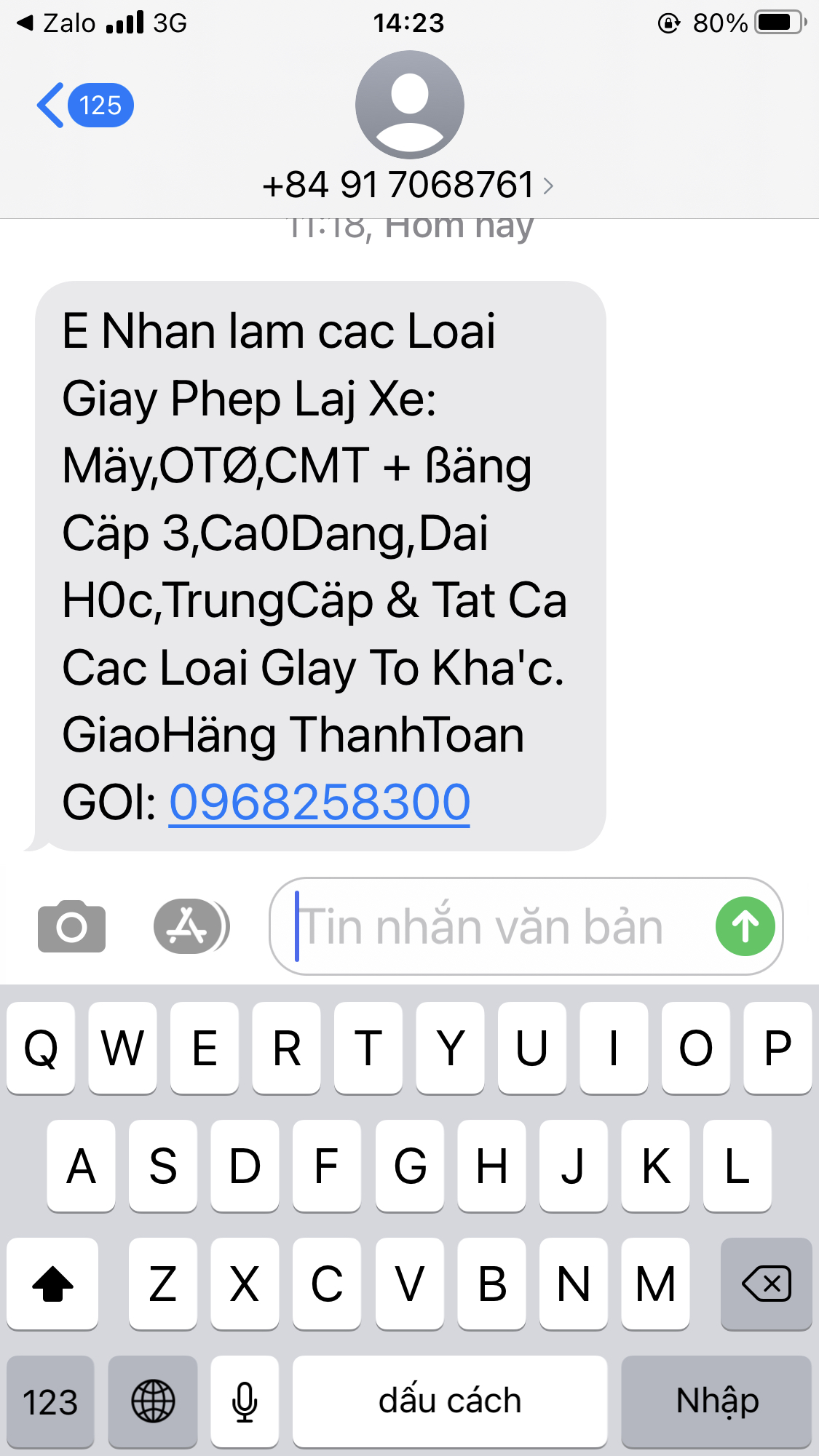
Task: Open the camera to attach a photo
Action: click(71, 926)
